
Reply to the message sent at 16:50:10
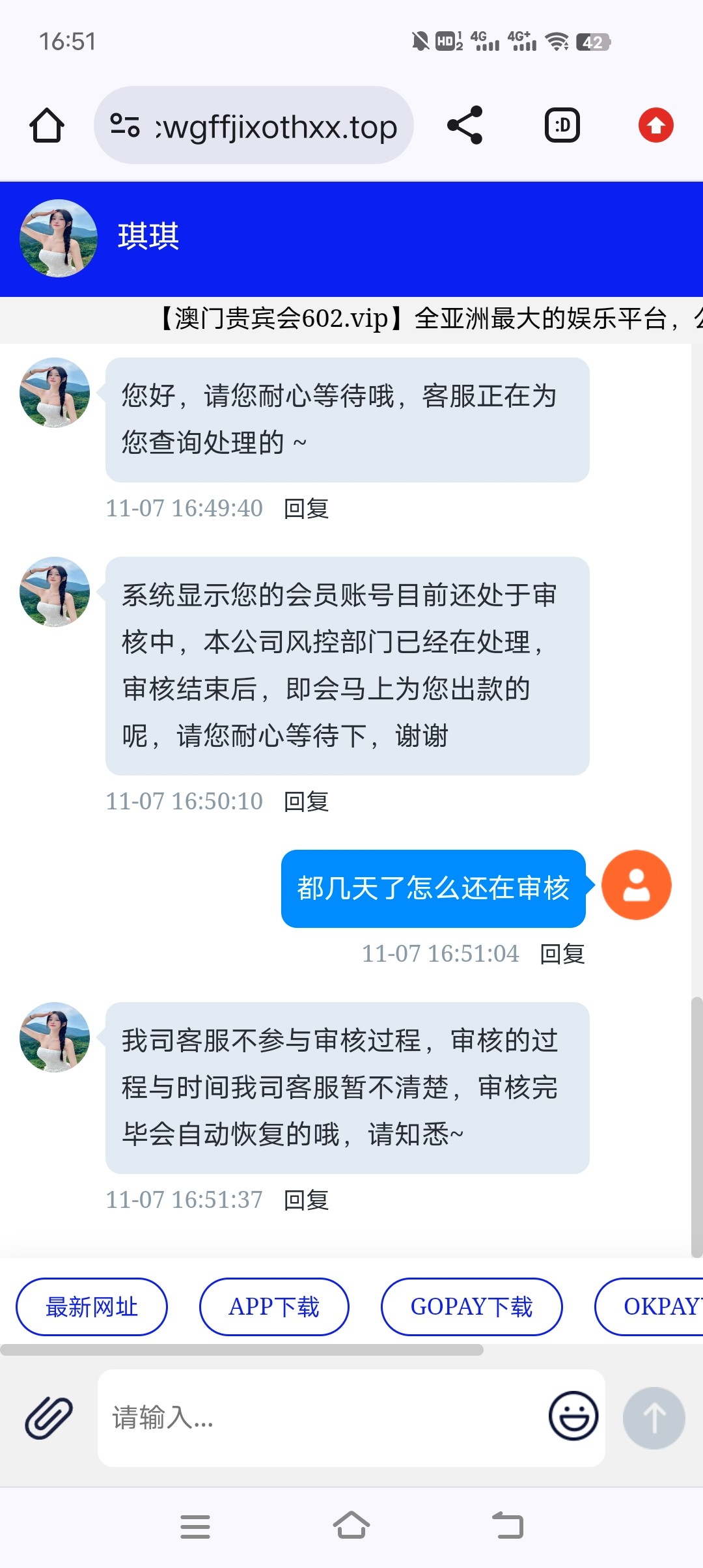point(306,802)
